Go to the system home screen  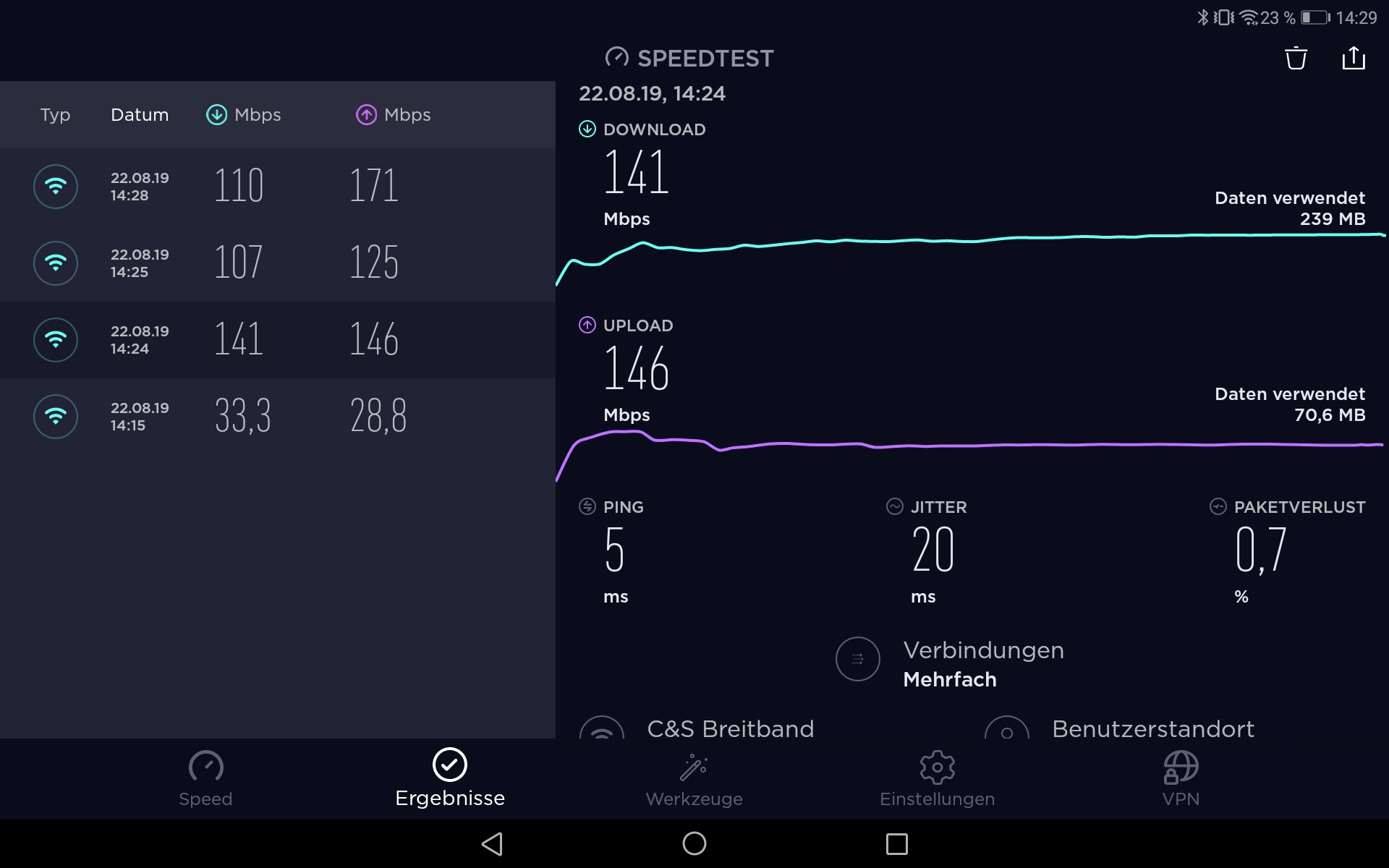pos(694,843)
